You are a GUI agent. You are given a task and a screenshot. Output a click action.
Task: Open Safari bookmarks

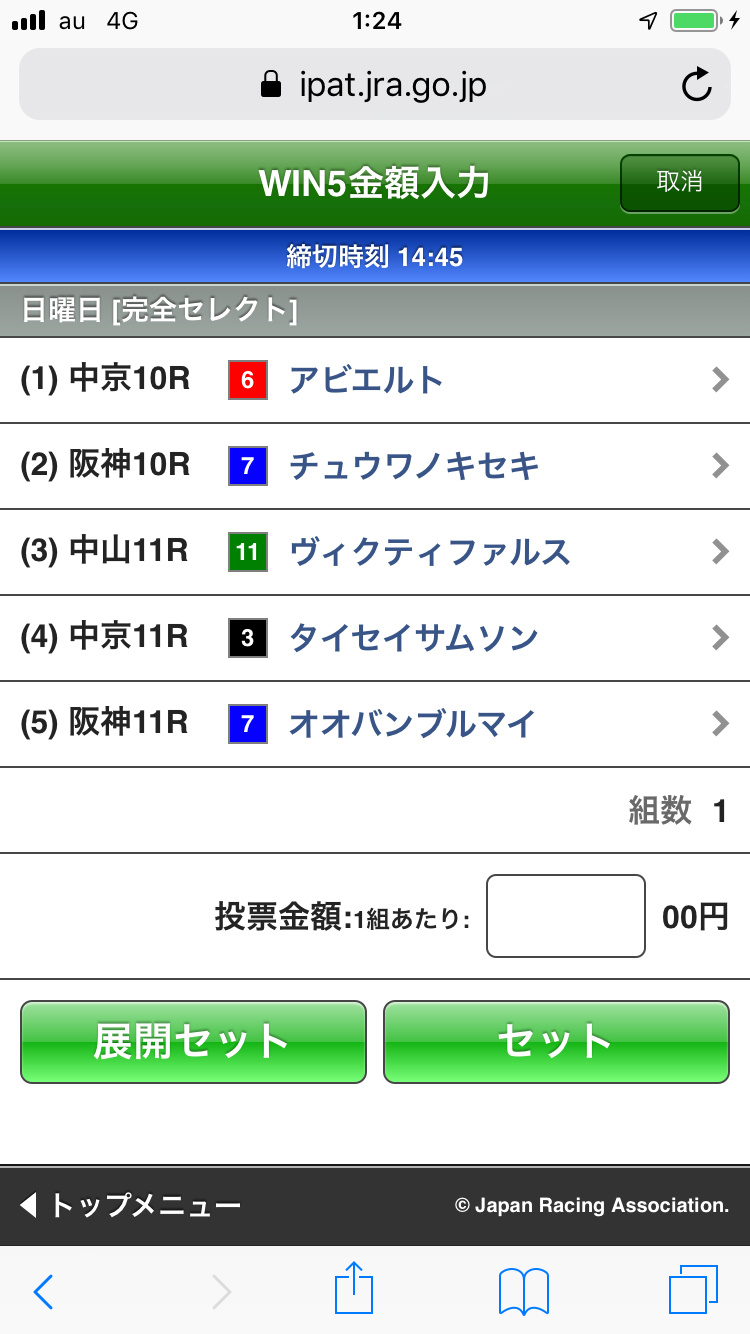coord(524,1291)
